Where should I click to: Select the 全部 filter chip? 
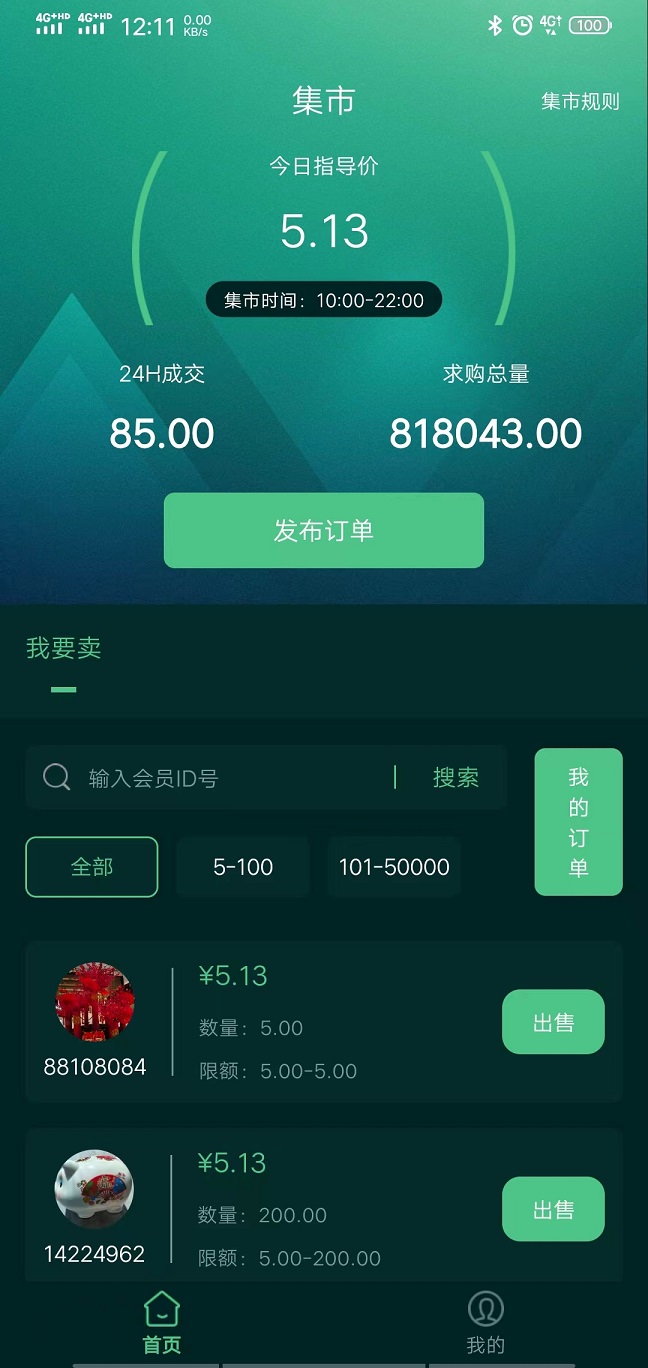pyautogui.click(x=92, y=867)
